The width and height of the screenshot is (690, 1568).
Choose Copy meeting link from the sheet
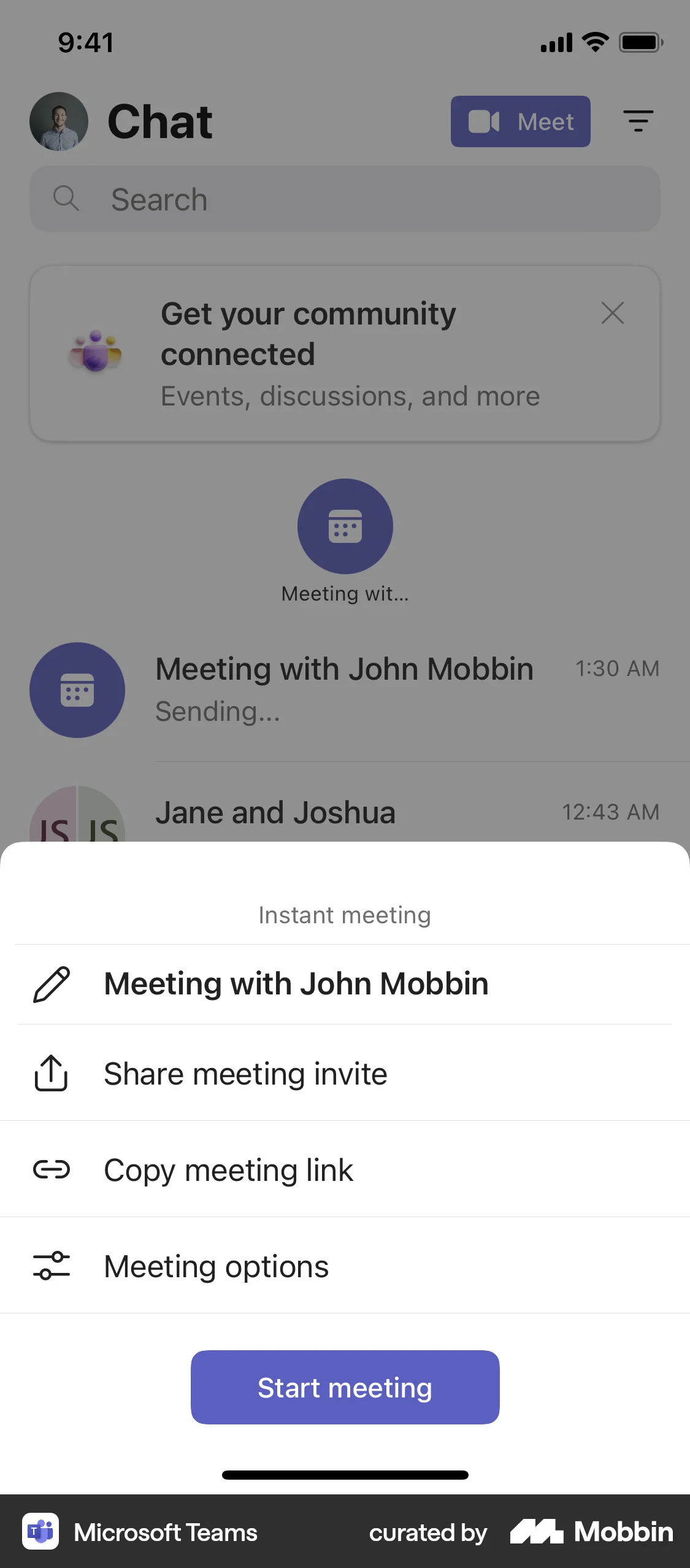[x=228, y=1169]
